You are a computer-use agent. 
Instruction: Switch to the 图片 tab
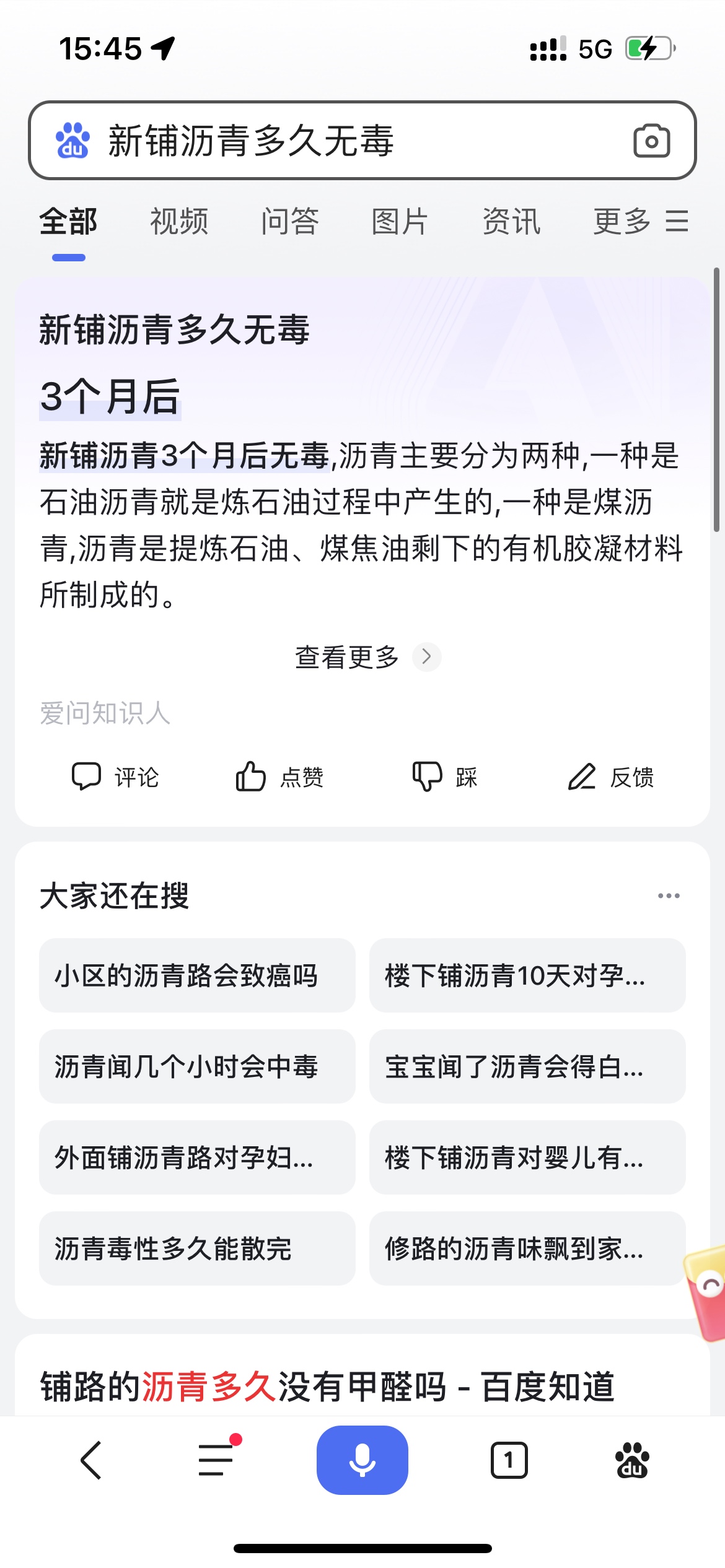pos(400,222)
